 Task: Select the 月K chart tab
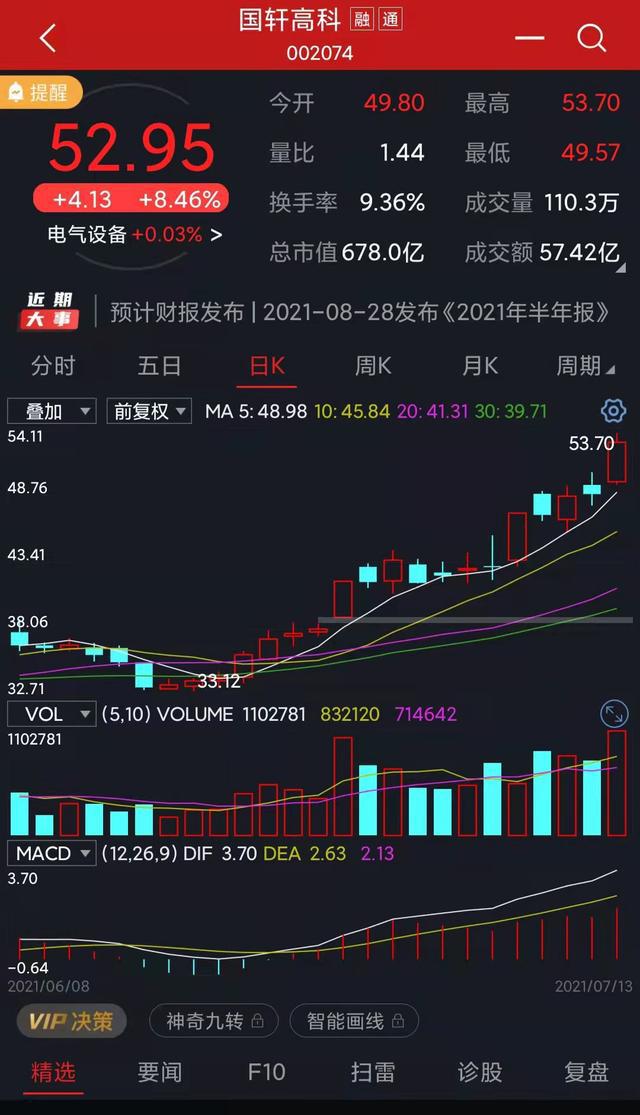480,366
